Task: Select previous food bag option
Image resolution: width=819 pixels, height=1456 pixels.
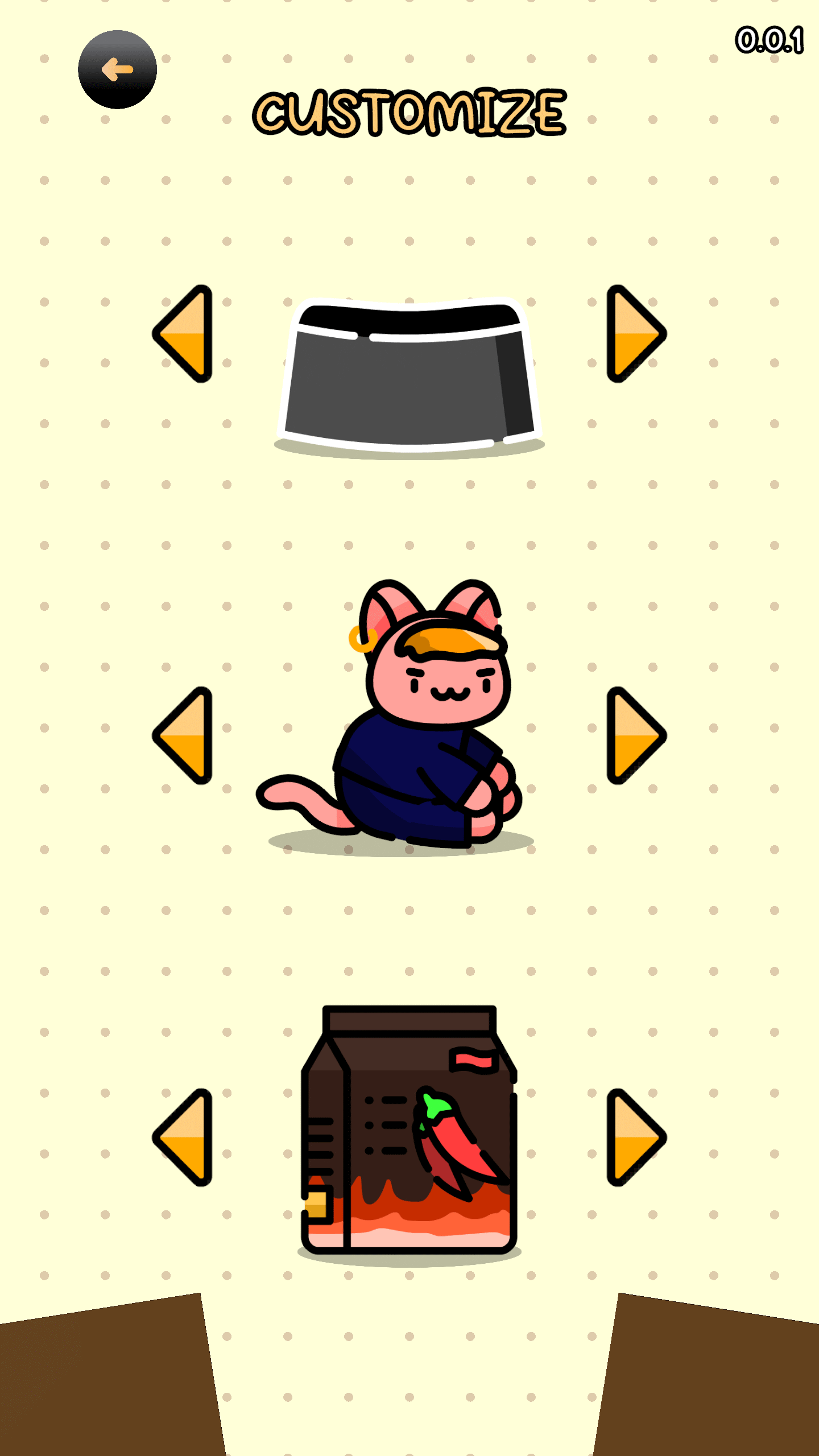Action: pos(183,1137)
